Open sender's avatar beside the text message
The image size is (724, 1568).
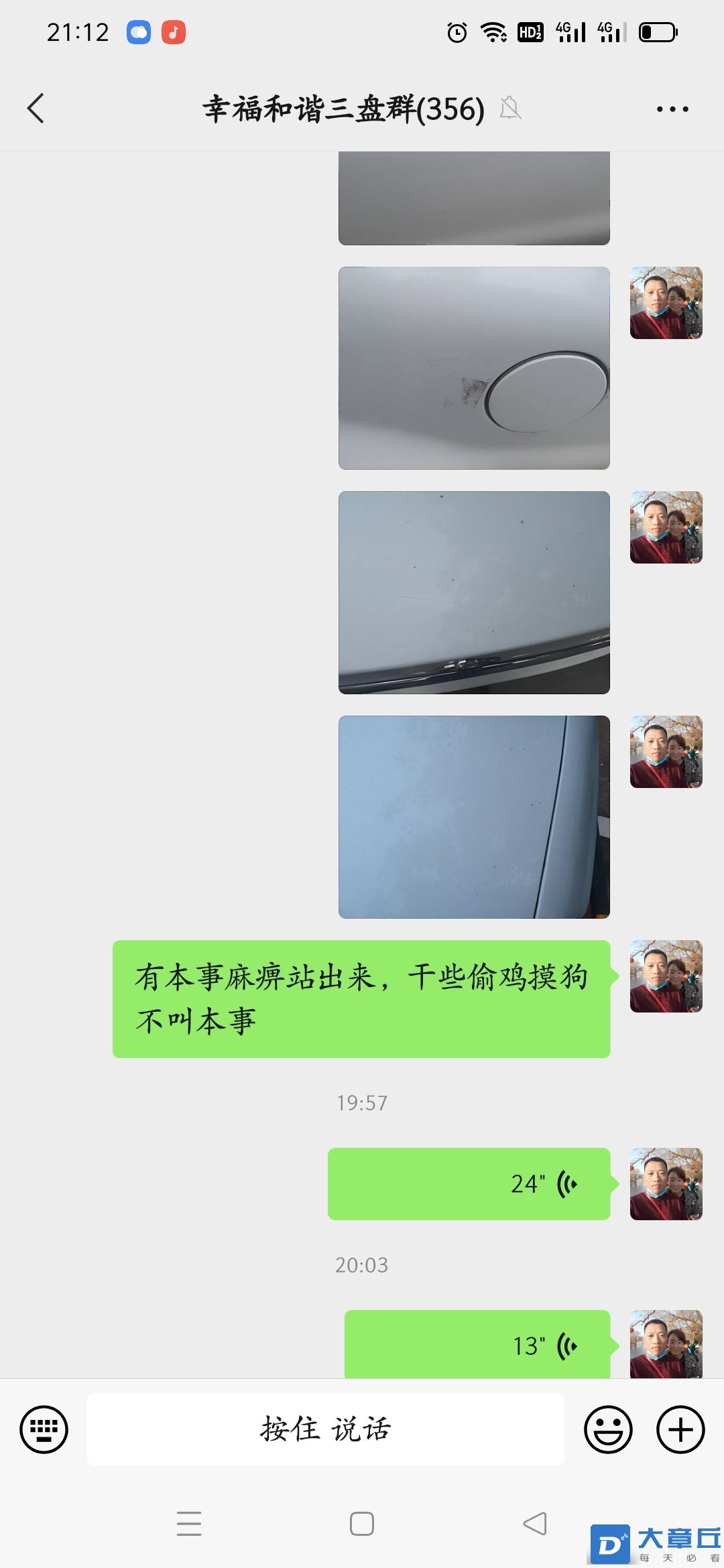coord(666,976)
